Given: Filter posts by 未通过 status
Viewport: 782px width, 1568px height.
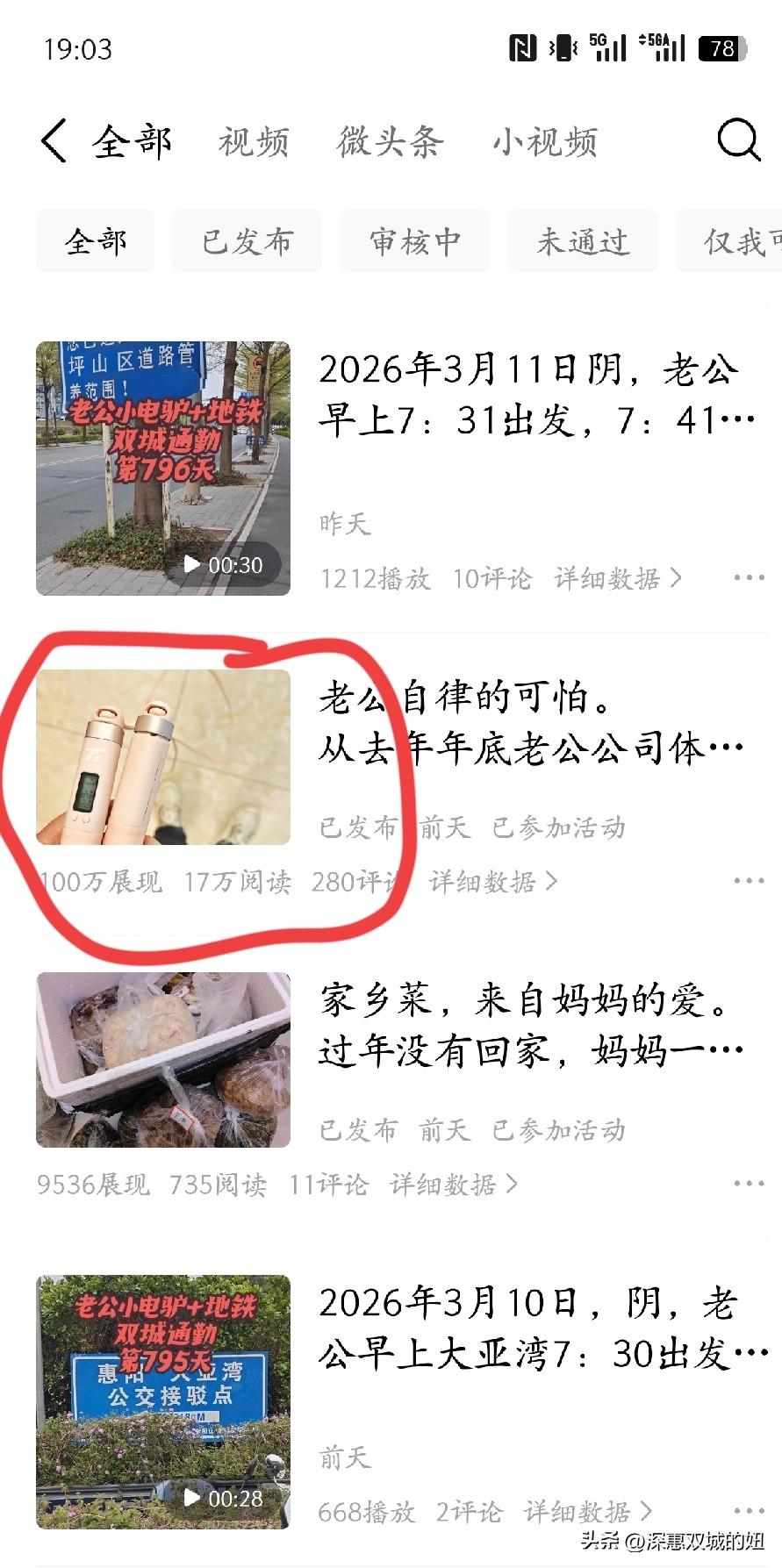Looking at the screenshot, I should (583, 240).
